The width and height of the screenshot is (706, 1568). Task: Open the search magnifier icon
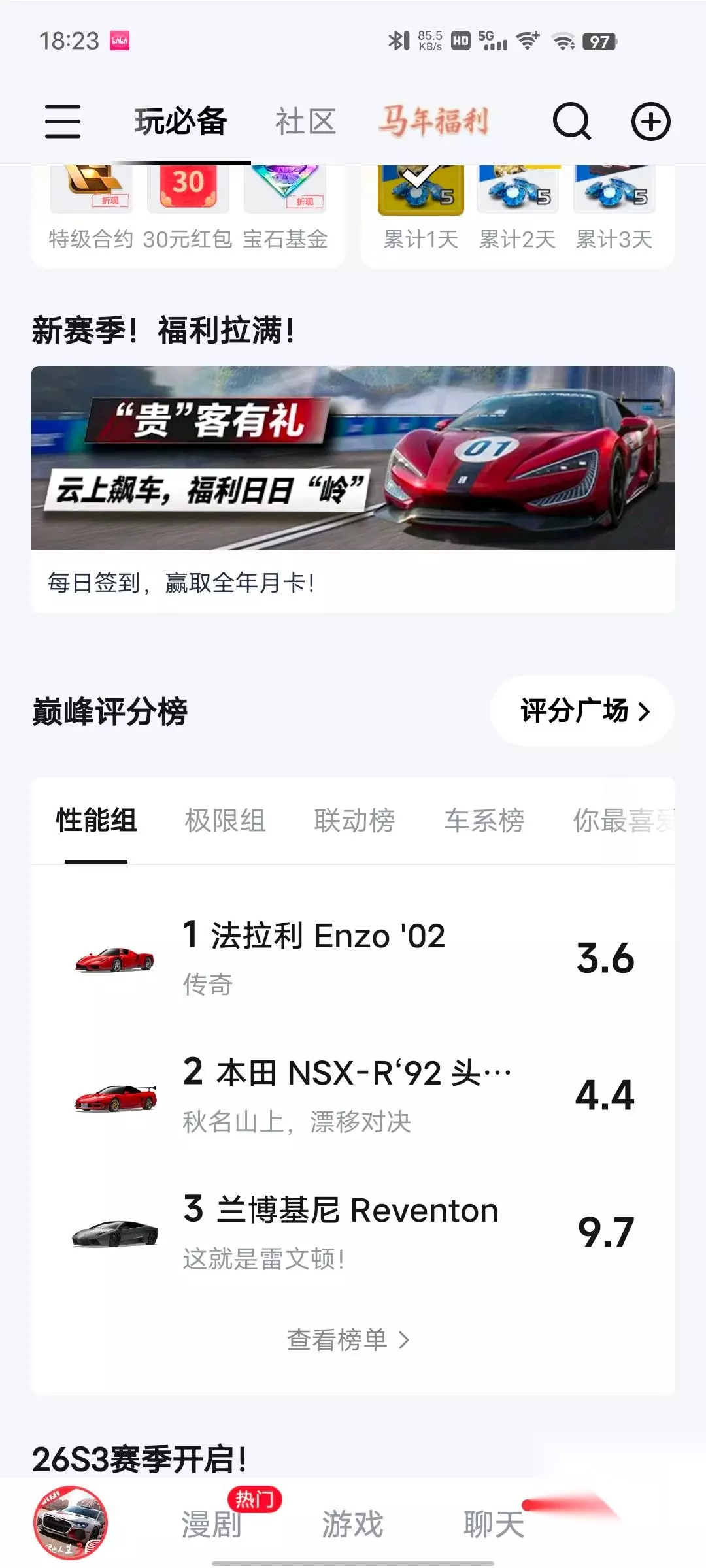click(572, 122)
